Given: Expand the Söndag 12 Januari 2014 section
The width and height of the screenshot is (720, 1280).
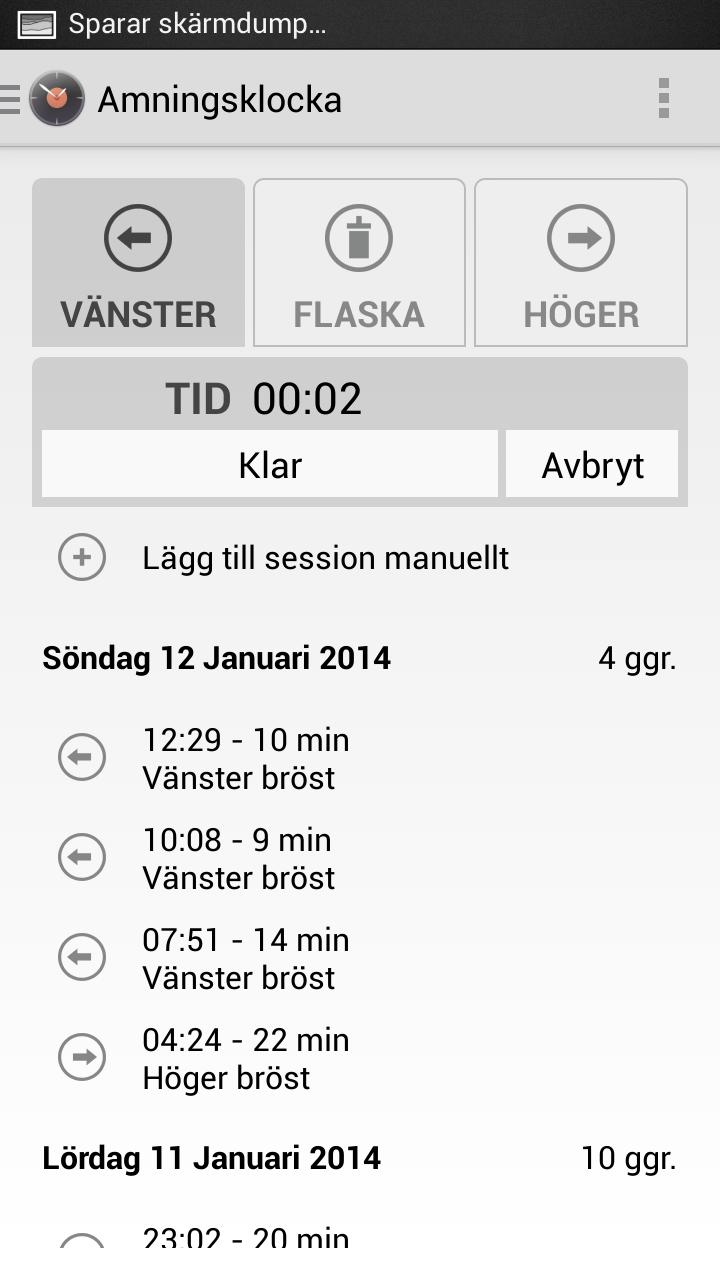Looking at the screenshot, I should 216,657.
